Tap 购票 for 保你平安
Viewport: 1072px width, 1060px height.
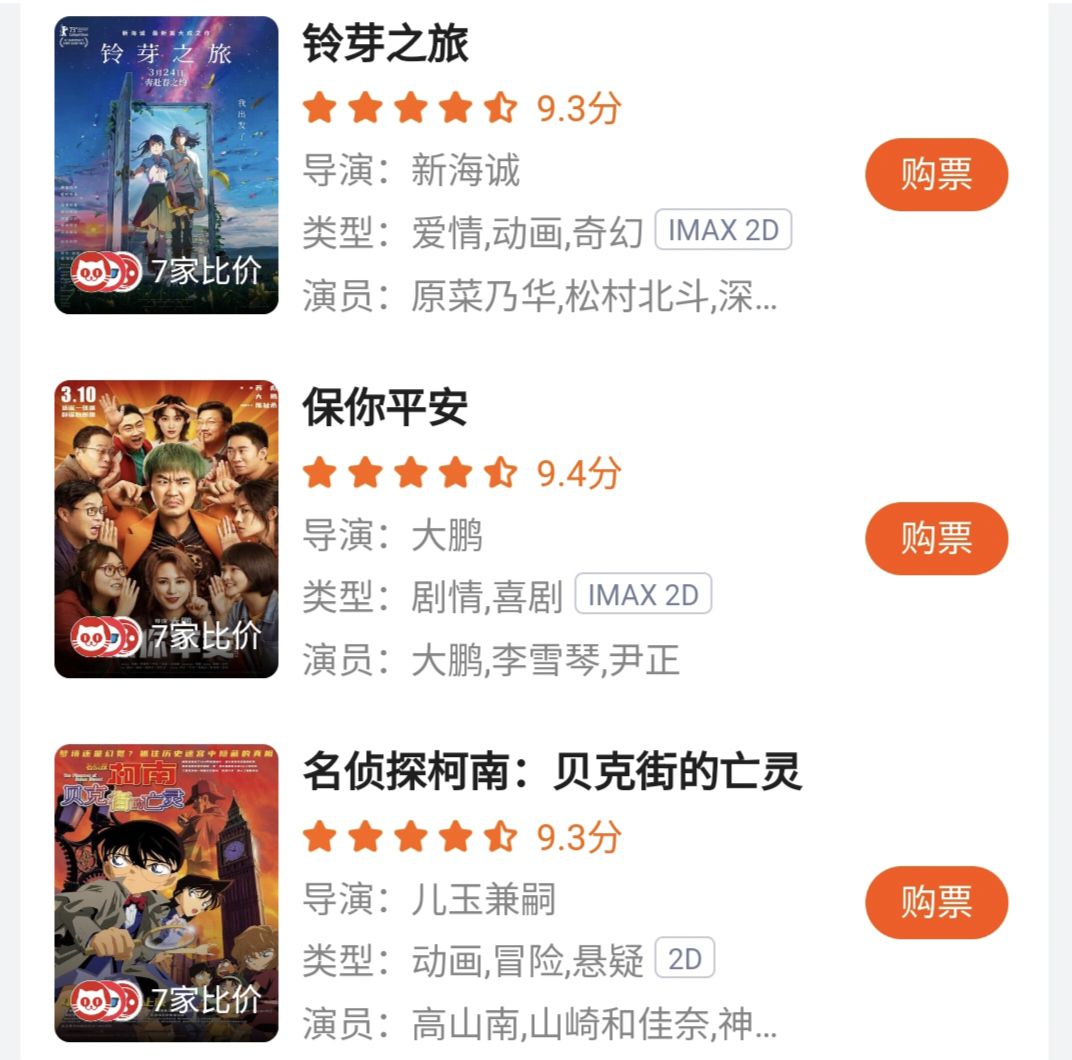936,539
